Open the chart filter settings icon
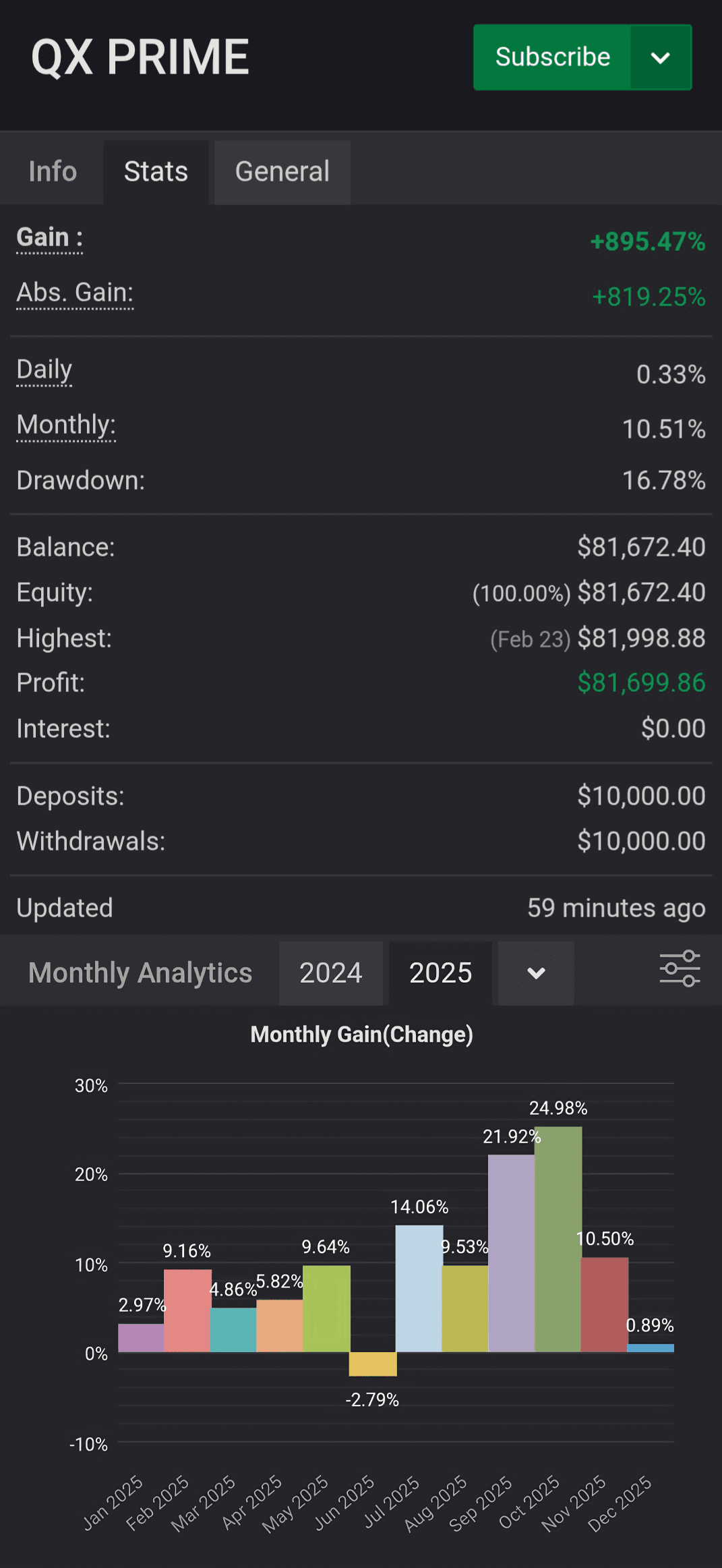 [x=680, y=969]
